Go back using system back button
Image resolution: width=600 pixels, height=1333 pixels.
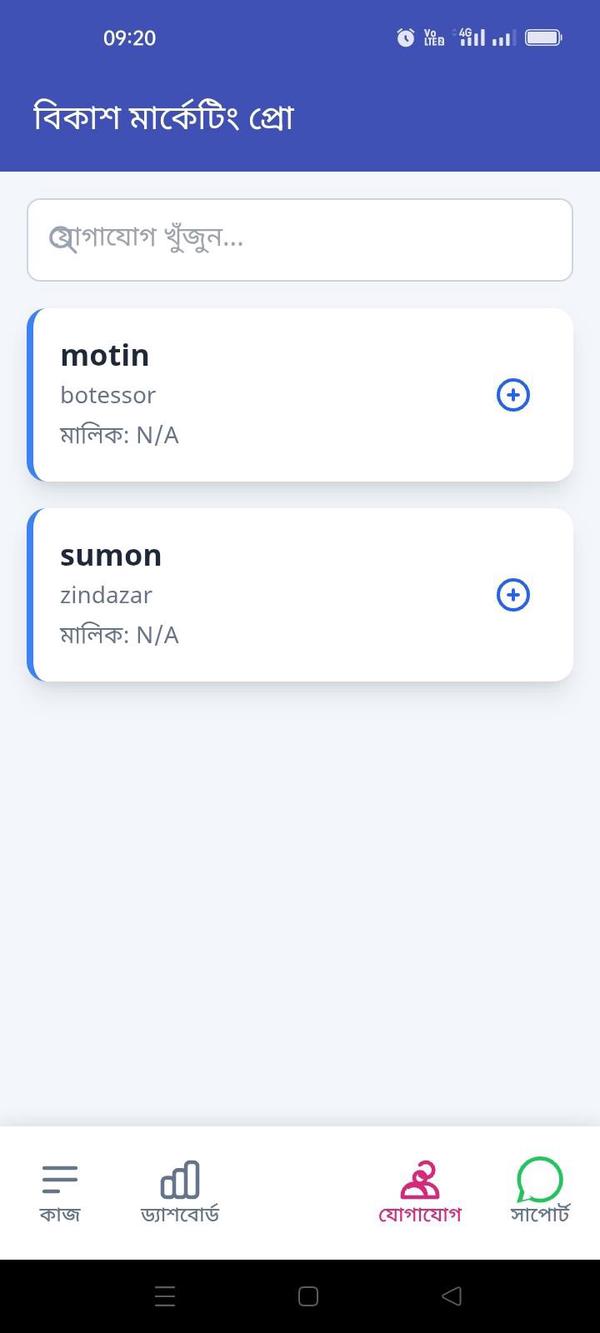451,1296
